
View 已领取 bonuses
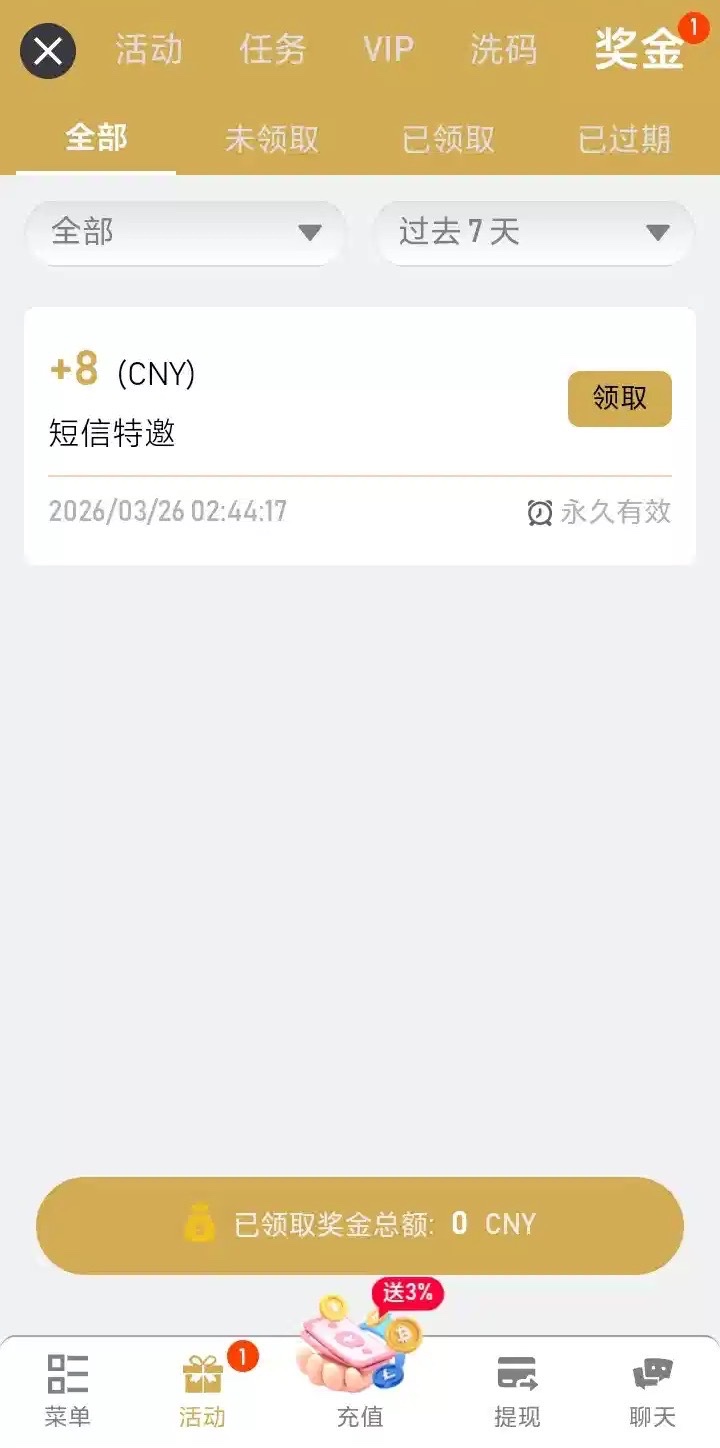(x=448, y=139)
